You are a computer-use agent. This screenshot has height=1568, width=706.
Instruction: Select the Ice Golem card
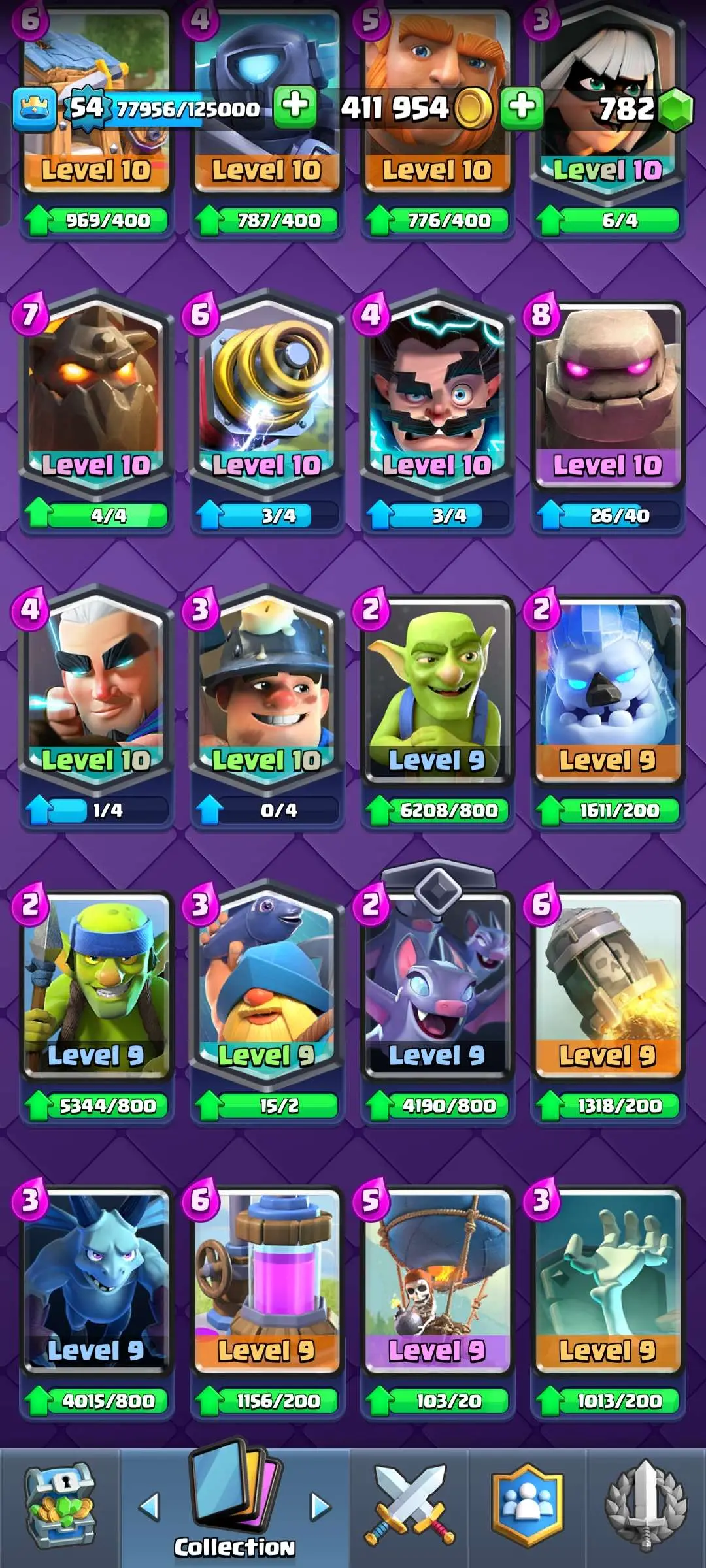tap(607, 686)
